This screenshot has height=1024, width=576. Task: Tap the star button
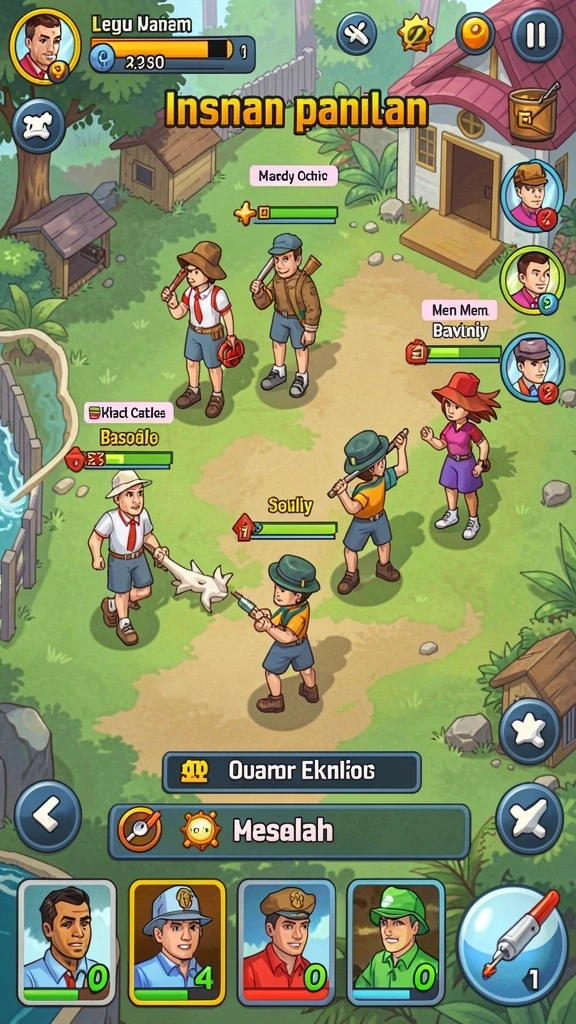click(x=529, y=731)
